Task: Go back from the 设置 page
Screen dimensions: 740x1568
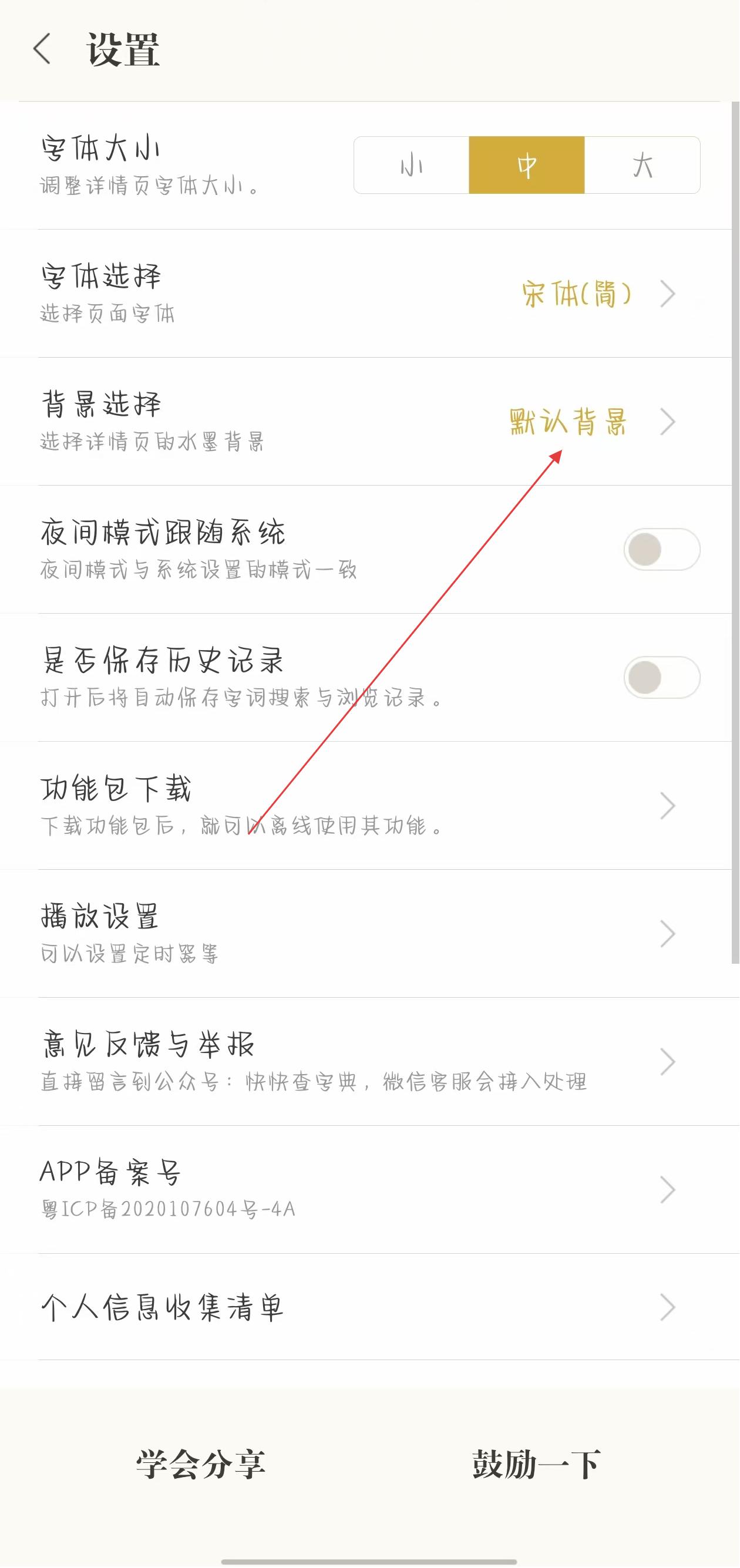Action: [x=41, y=49]
